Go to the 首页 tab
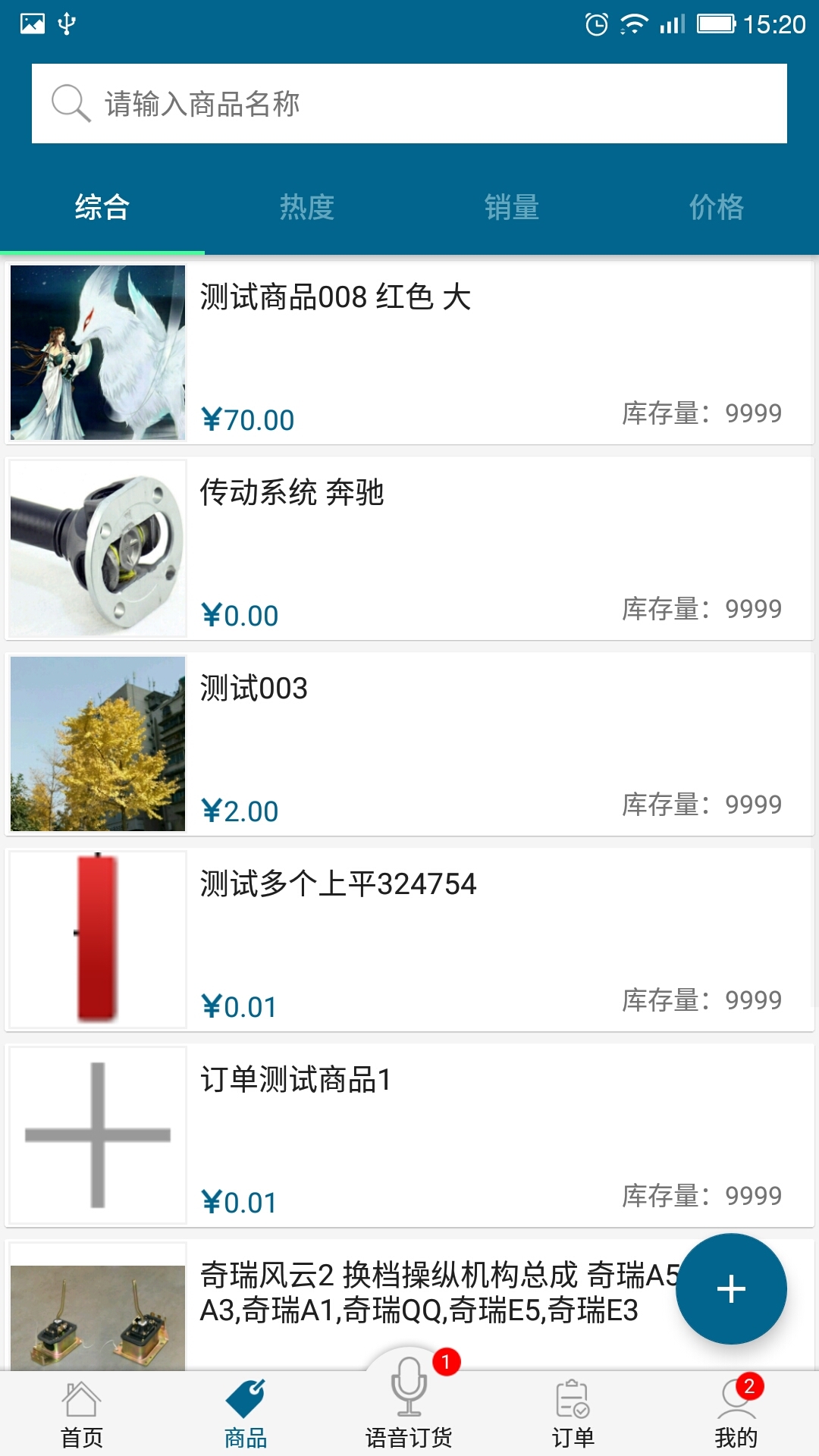 pyautogui.click(x=82, y=1414)
